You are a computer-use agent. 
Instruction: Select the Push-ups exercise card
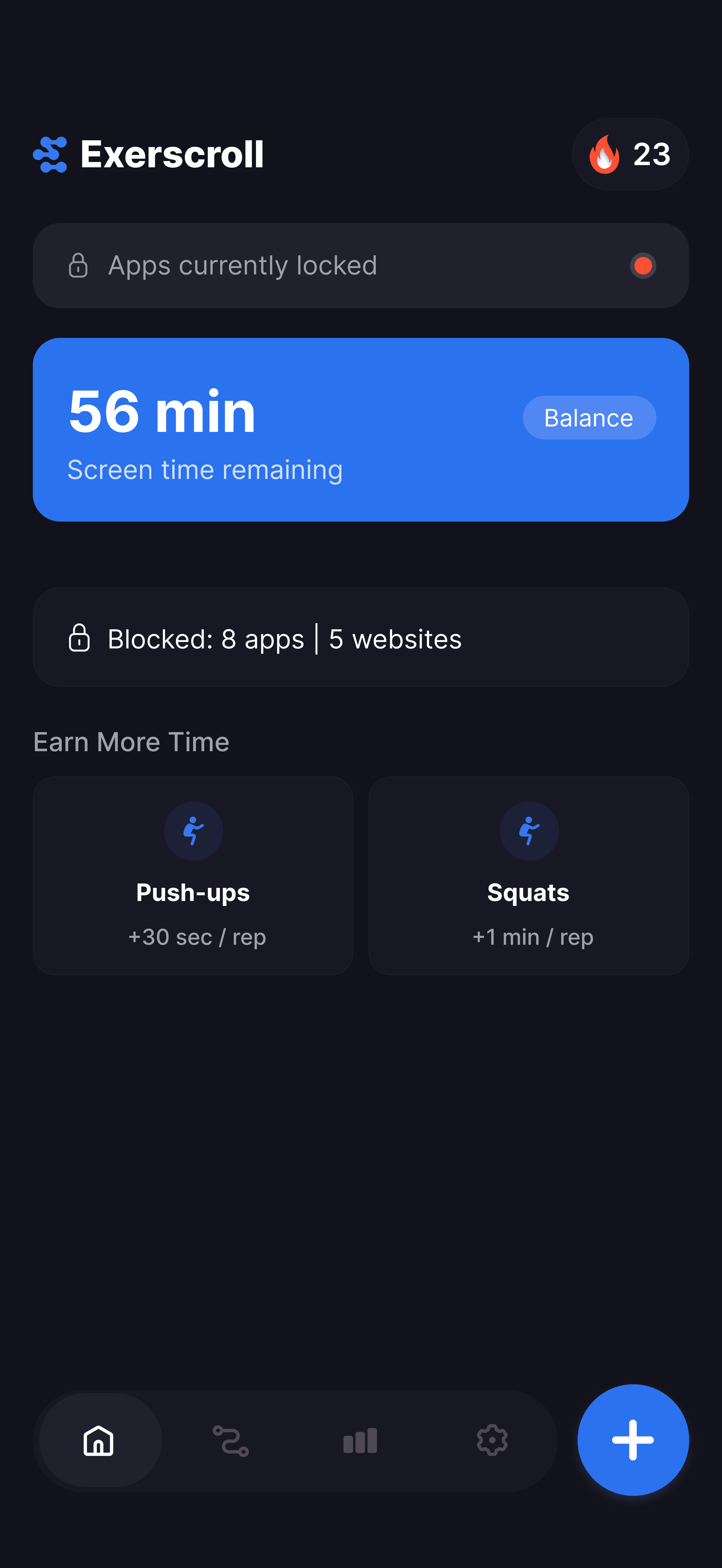(193, 875)
